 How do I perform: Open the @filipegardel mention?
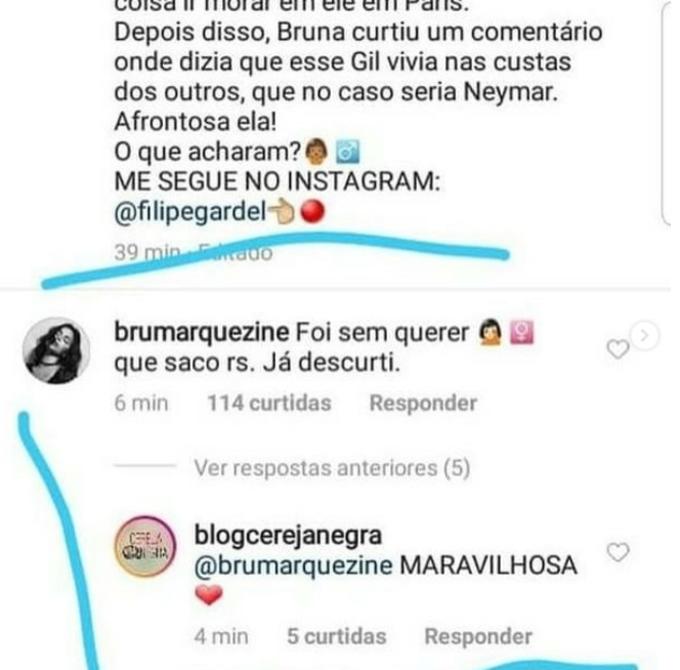(193, 213)
